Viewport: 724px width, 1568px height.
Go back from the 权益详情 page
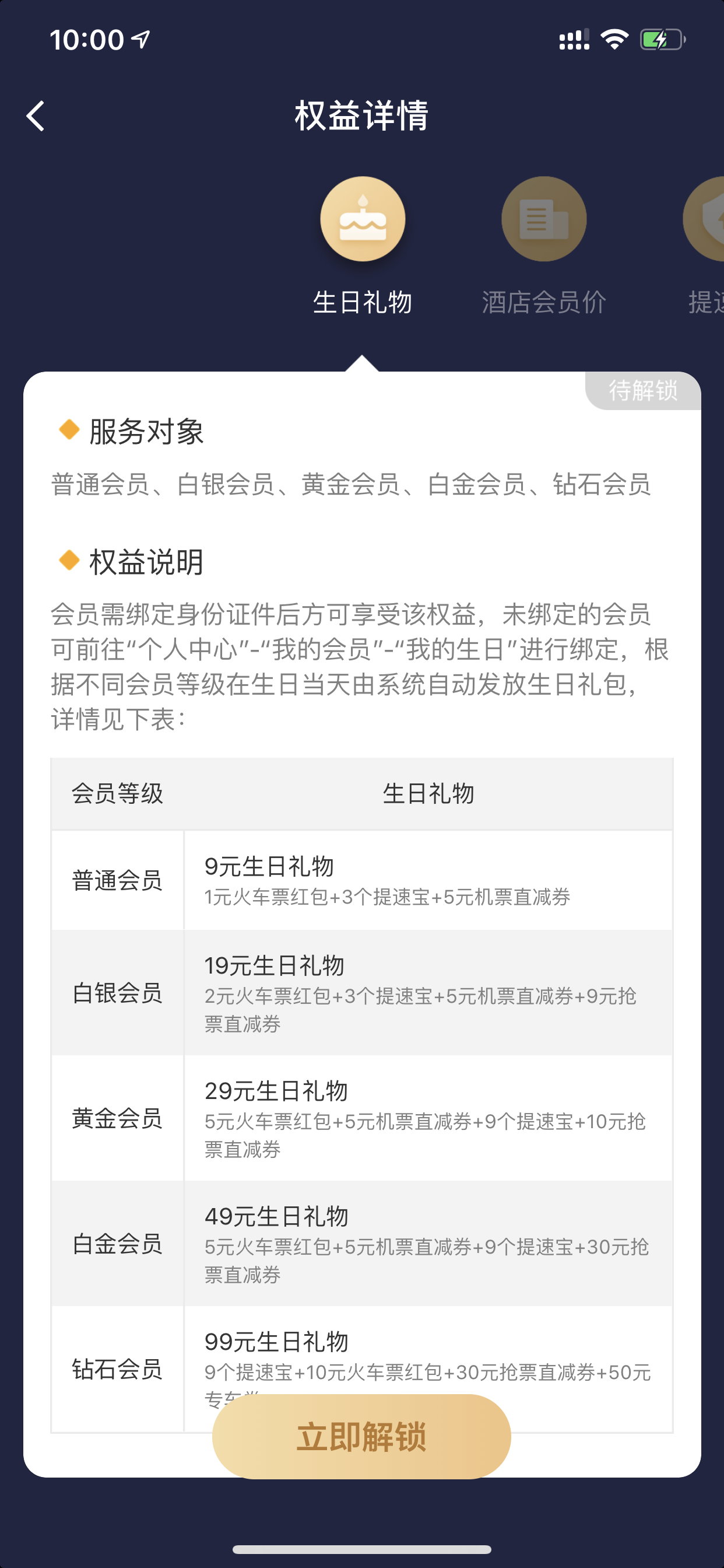pos(36,116)
